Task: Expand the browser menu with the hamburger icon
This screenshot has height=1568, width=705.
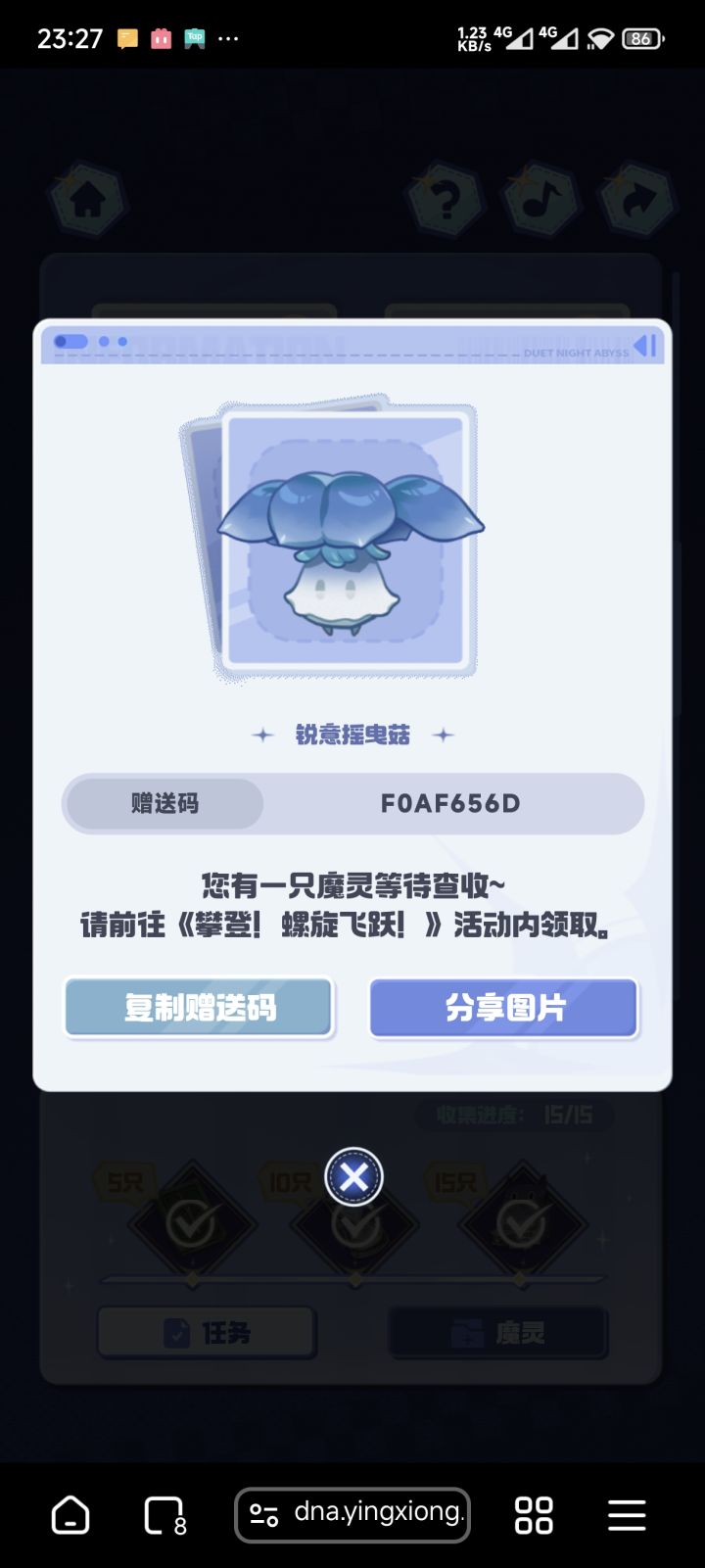Action: point(626,1515)
